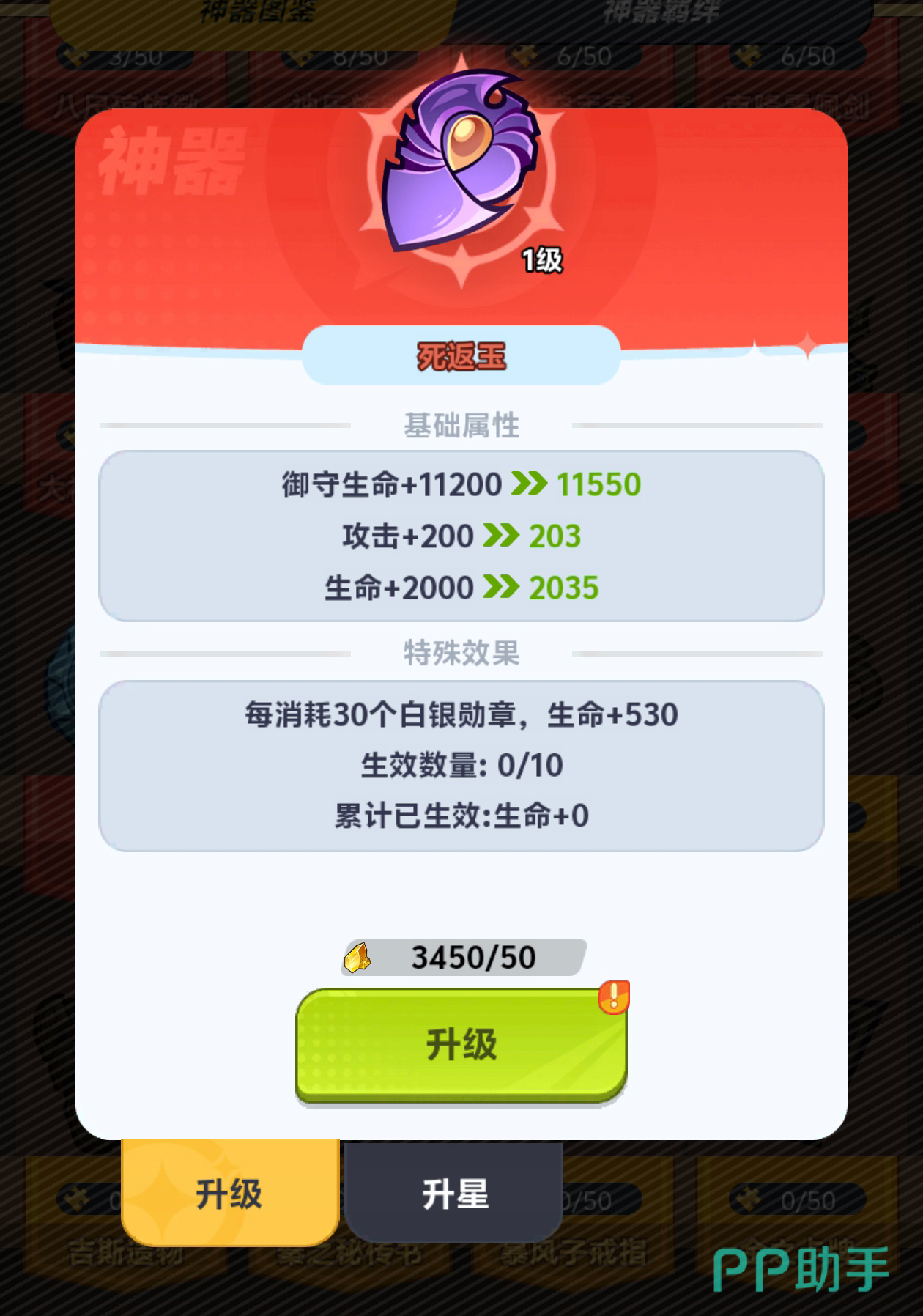Select the yellow 升级 tab

pos(229,1194)
